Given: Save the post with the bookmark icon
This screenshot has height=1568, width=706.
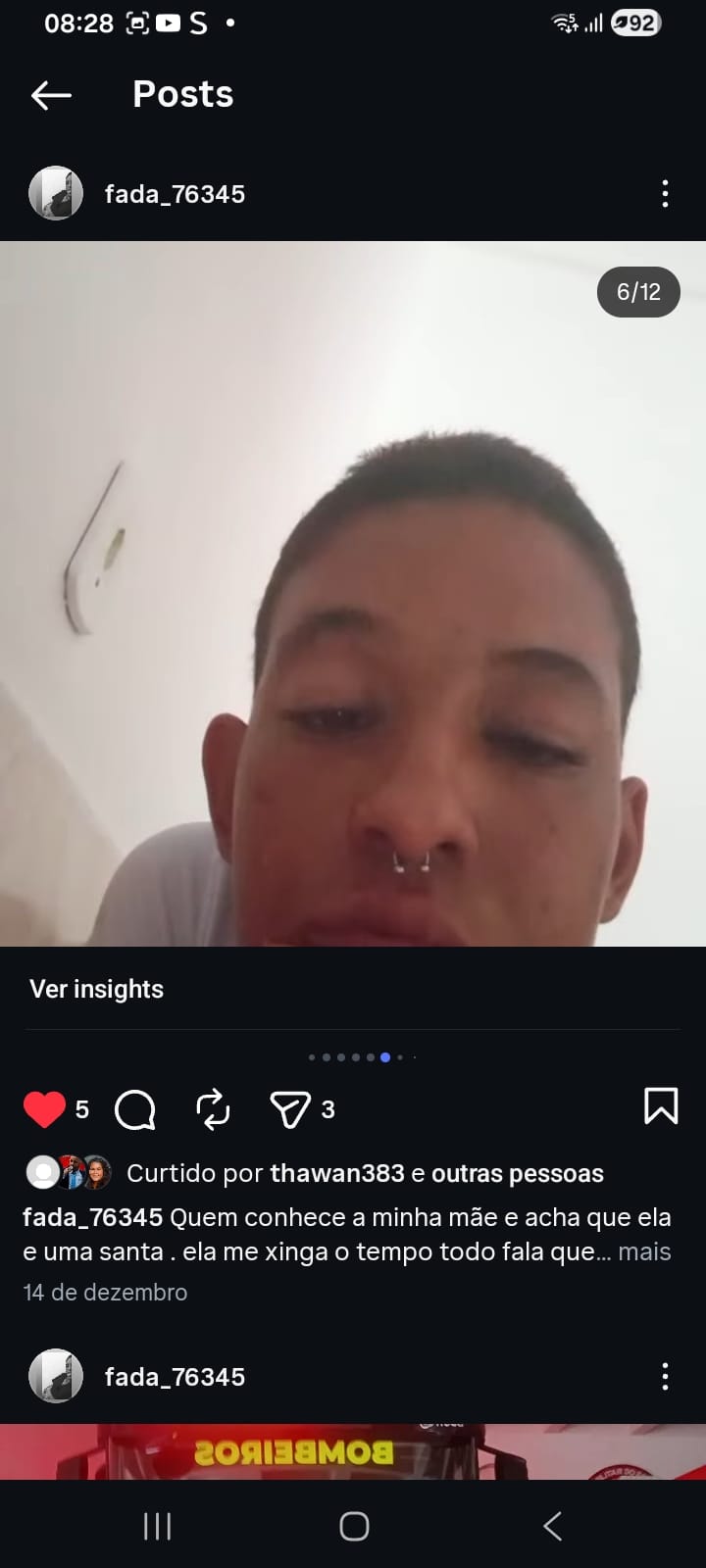Looking at the screenshot, I should coord(660,1106).
